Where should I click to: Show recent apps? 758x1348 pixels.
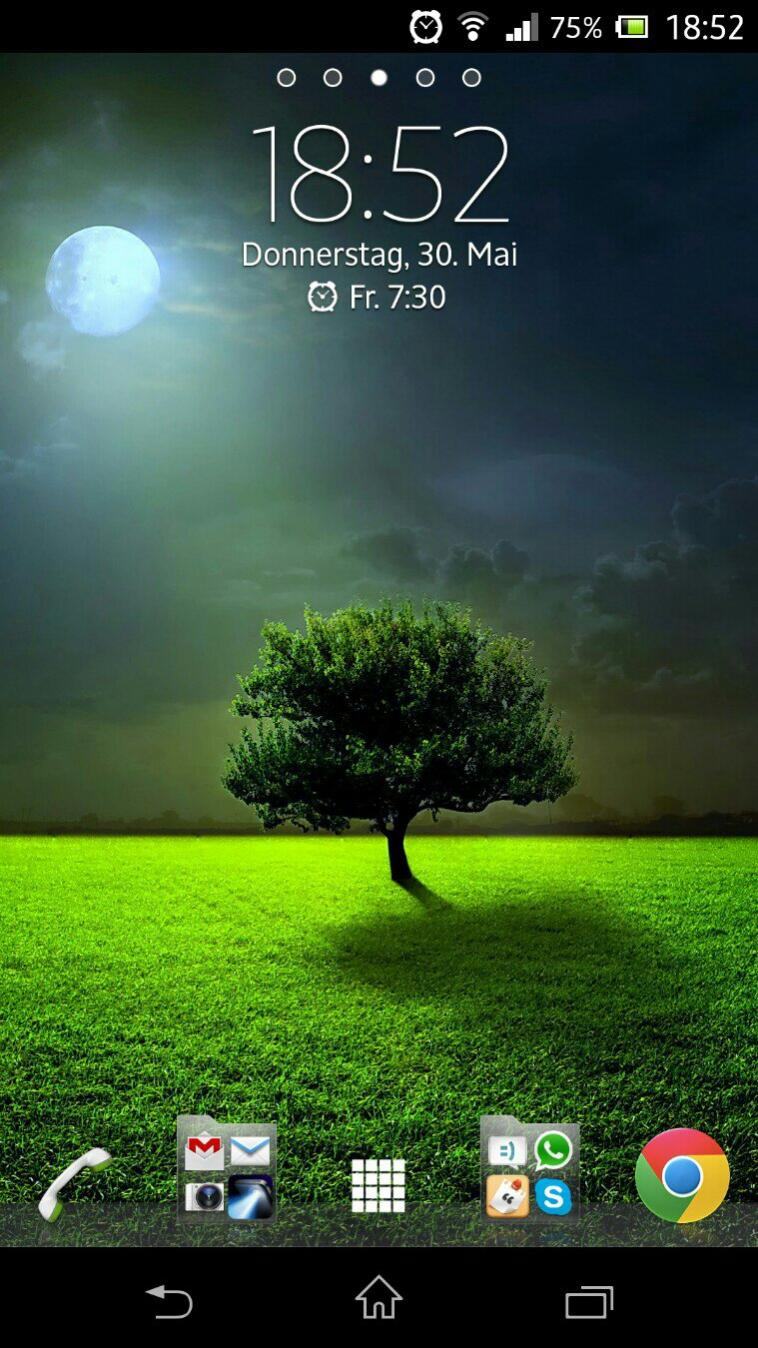589,1301
